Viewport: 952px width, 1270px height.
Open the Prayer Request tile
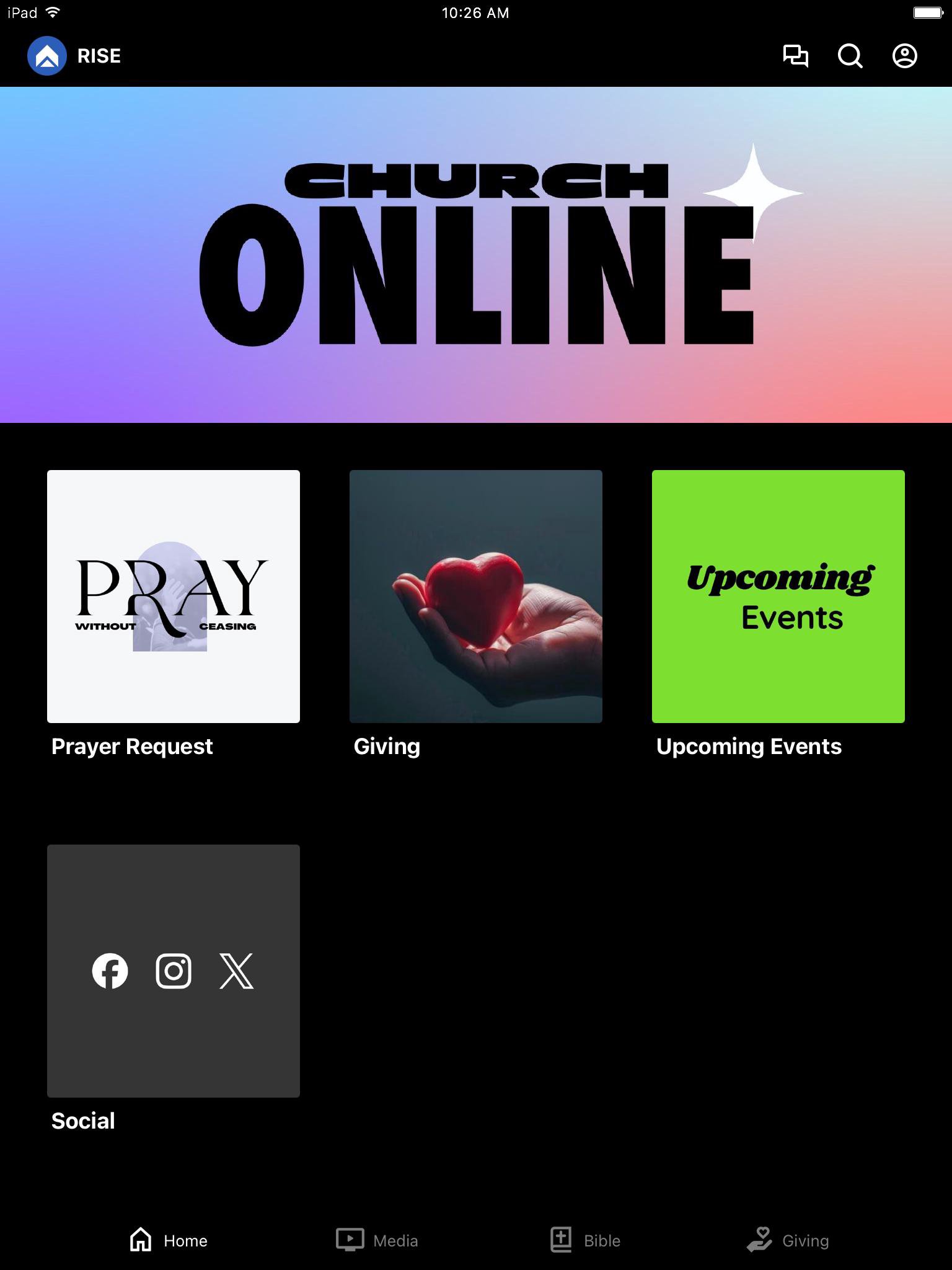[x=174, y=597]
